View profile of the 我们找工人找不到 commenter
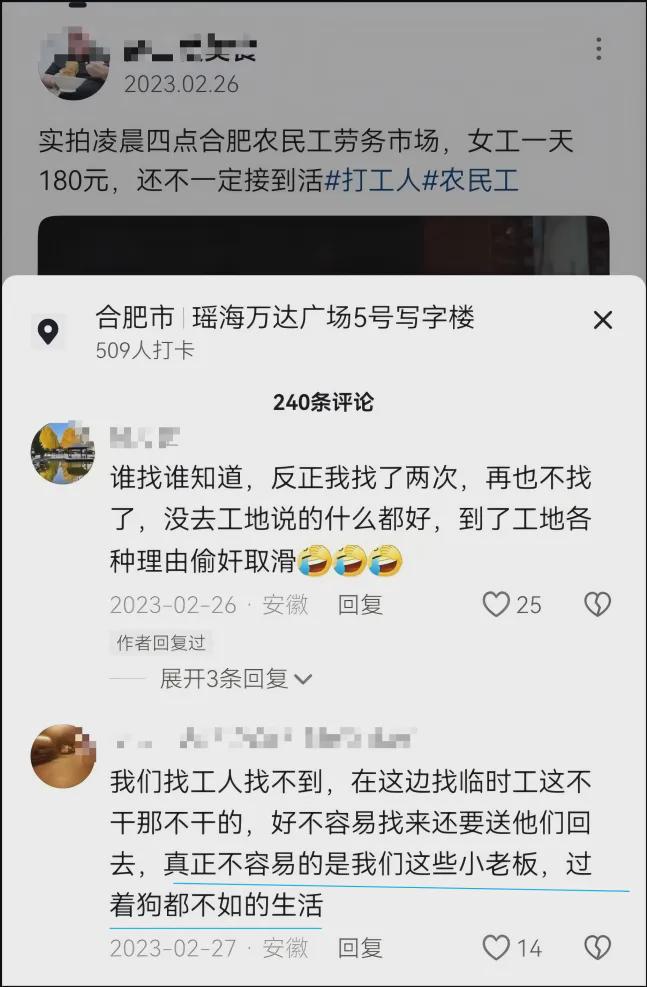The image size is (647, 987). point(62,756)
